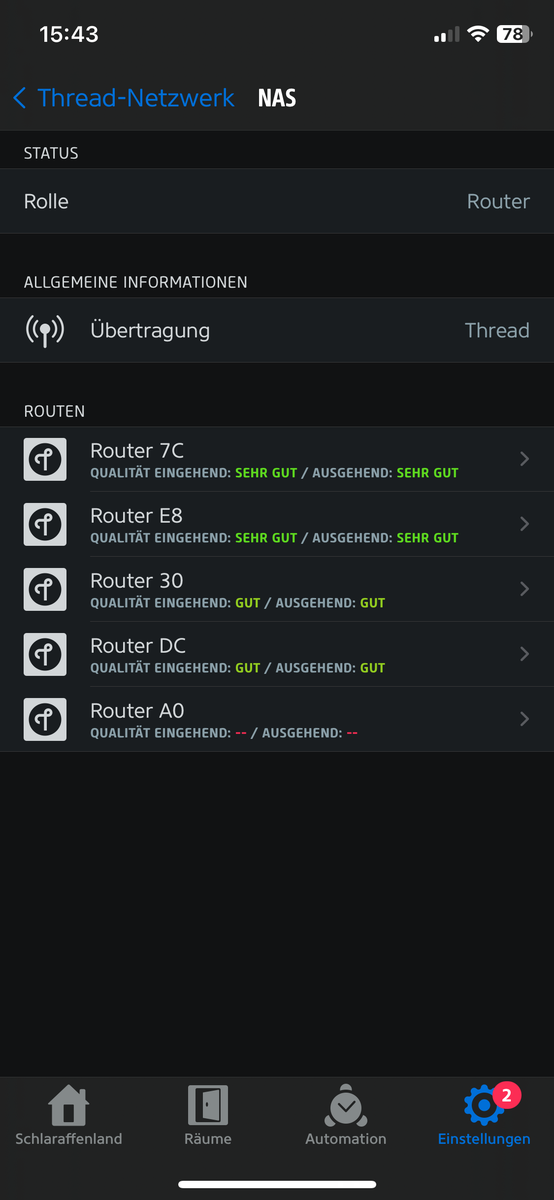Open Router 7C route details
The height and width of the screenshot is (1200, 554).
(277, 459)
